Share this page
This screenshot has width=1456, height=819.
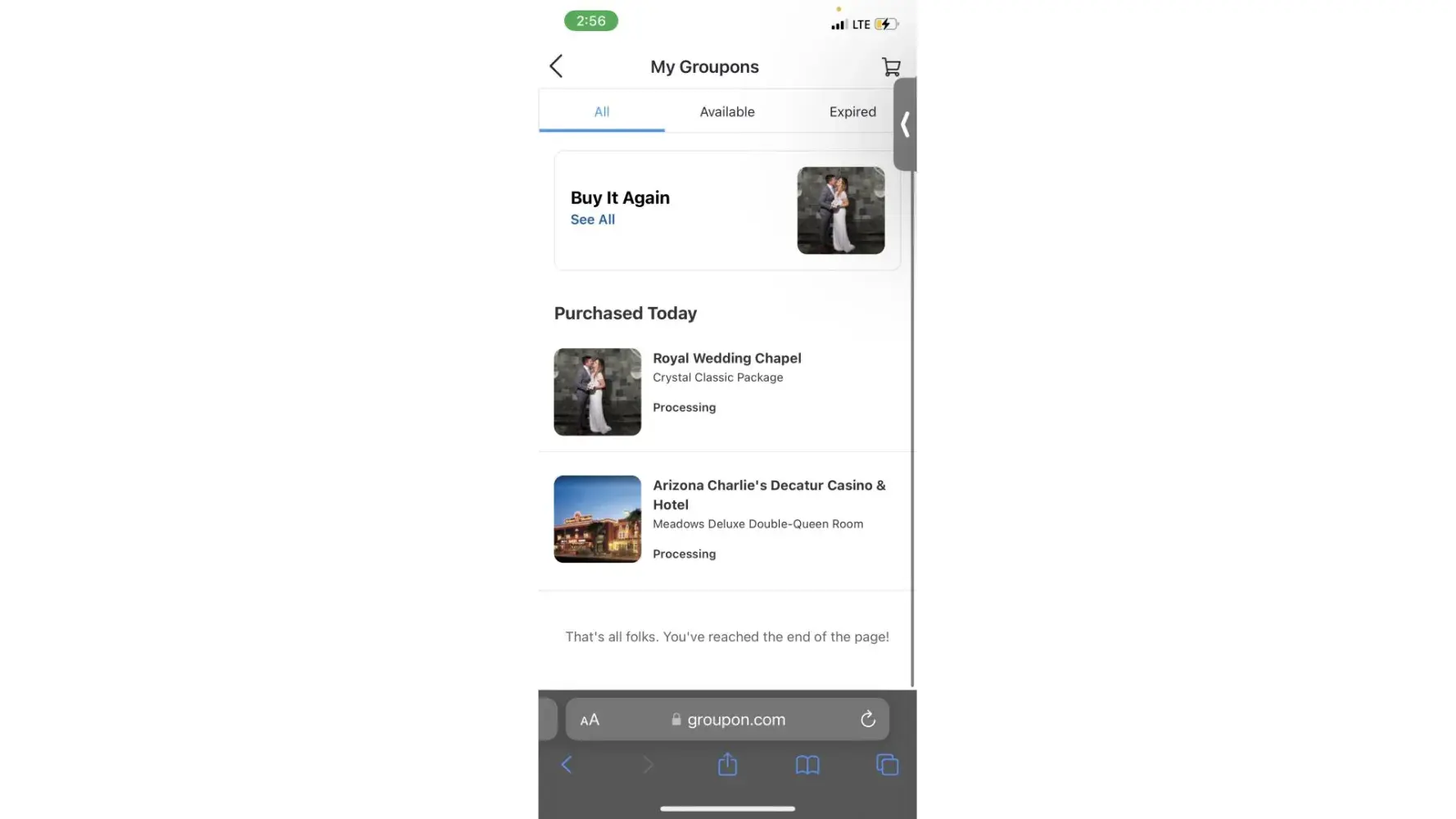(727, 765)
